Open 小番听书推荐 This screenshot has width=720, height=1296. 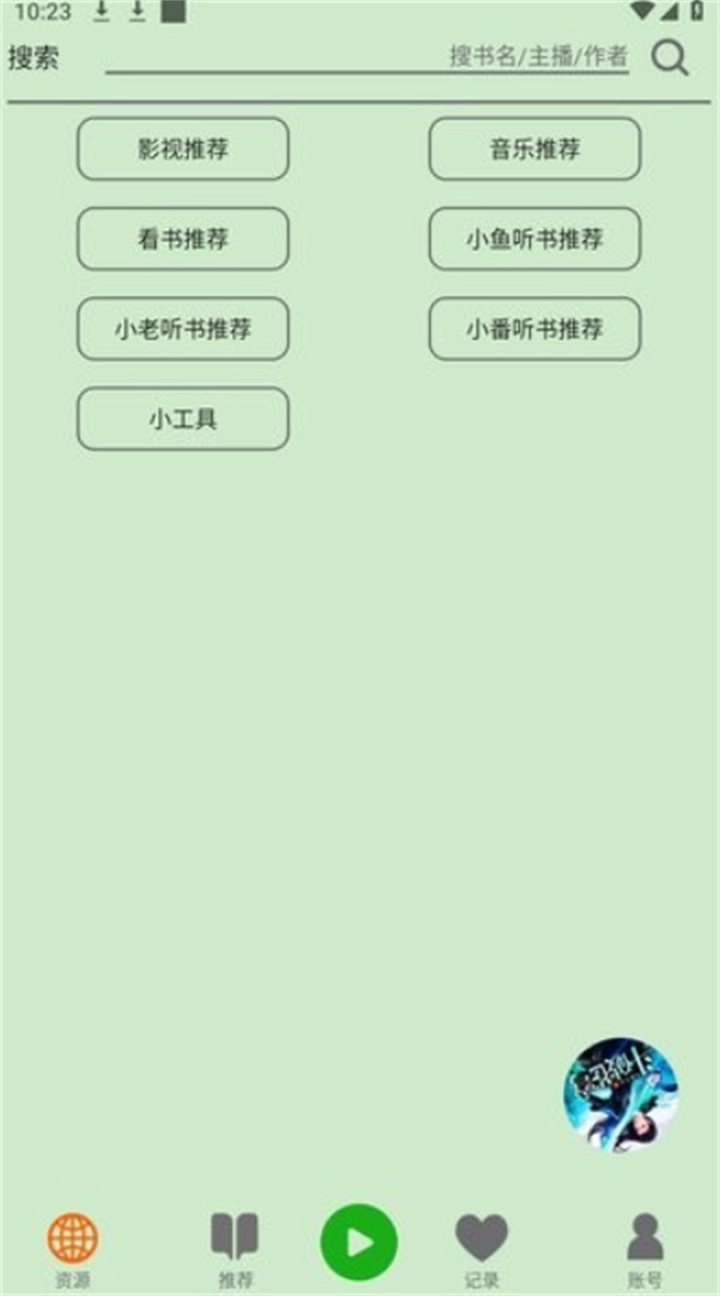535,329
